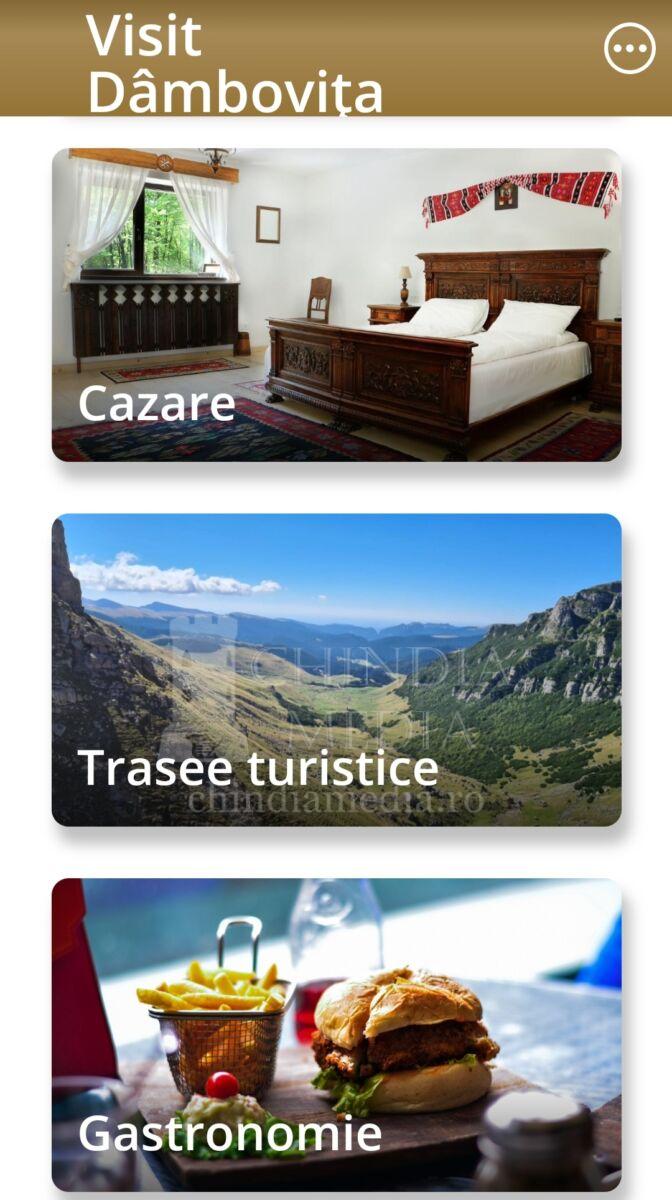Select the Trasee turistice card

[x=336, y=670]
